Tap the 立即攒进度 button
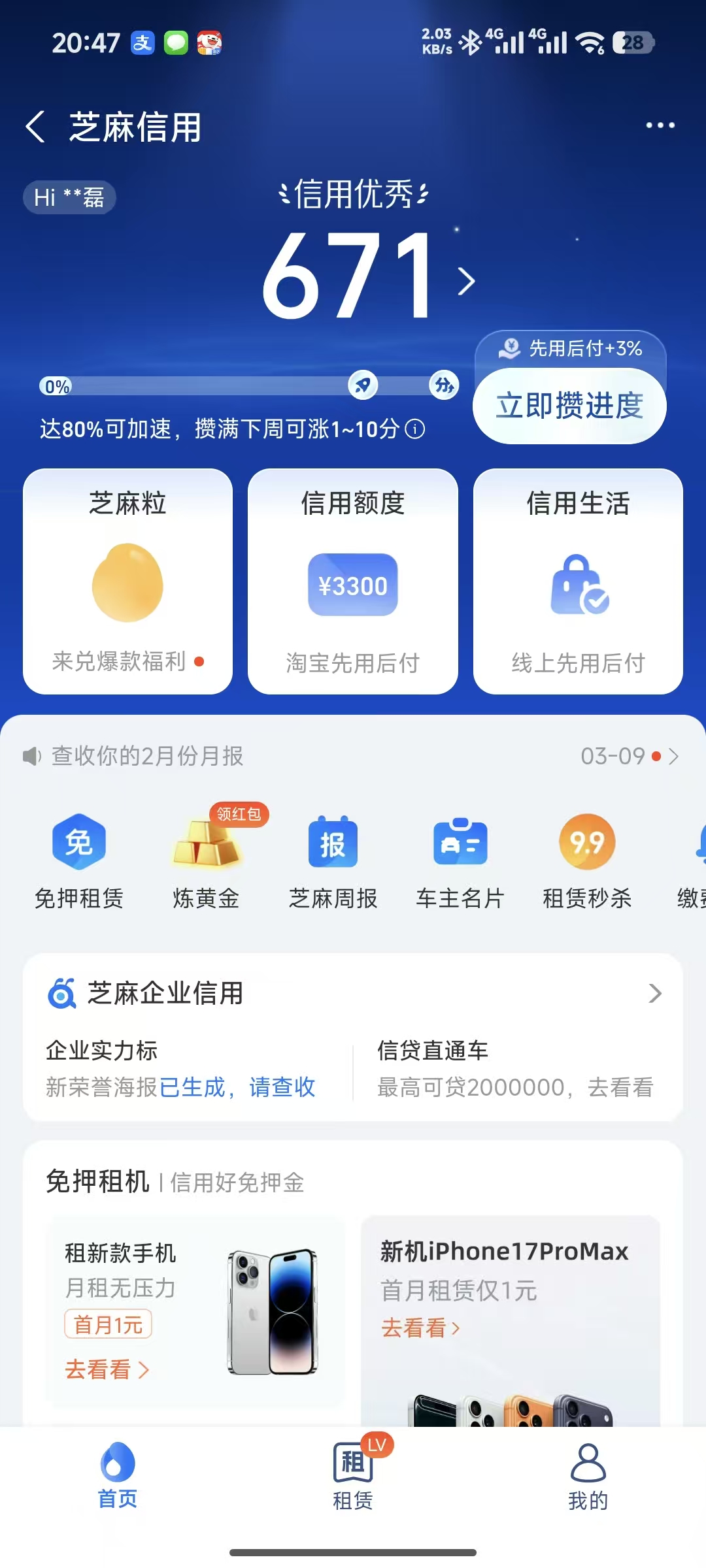The width and height of the screenshot is (706, 1568). click(569, 406)
